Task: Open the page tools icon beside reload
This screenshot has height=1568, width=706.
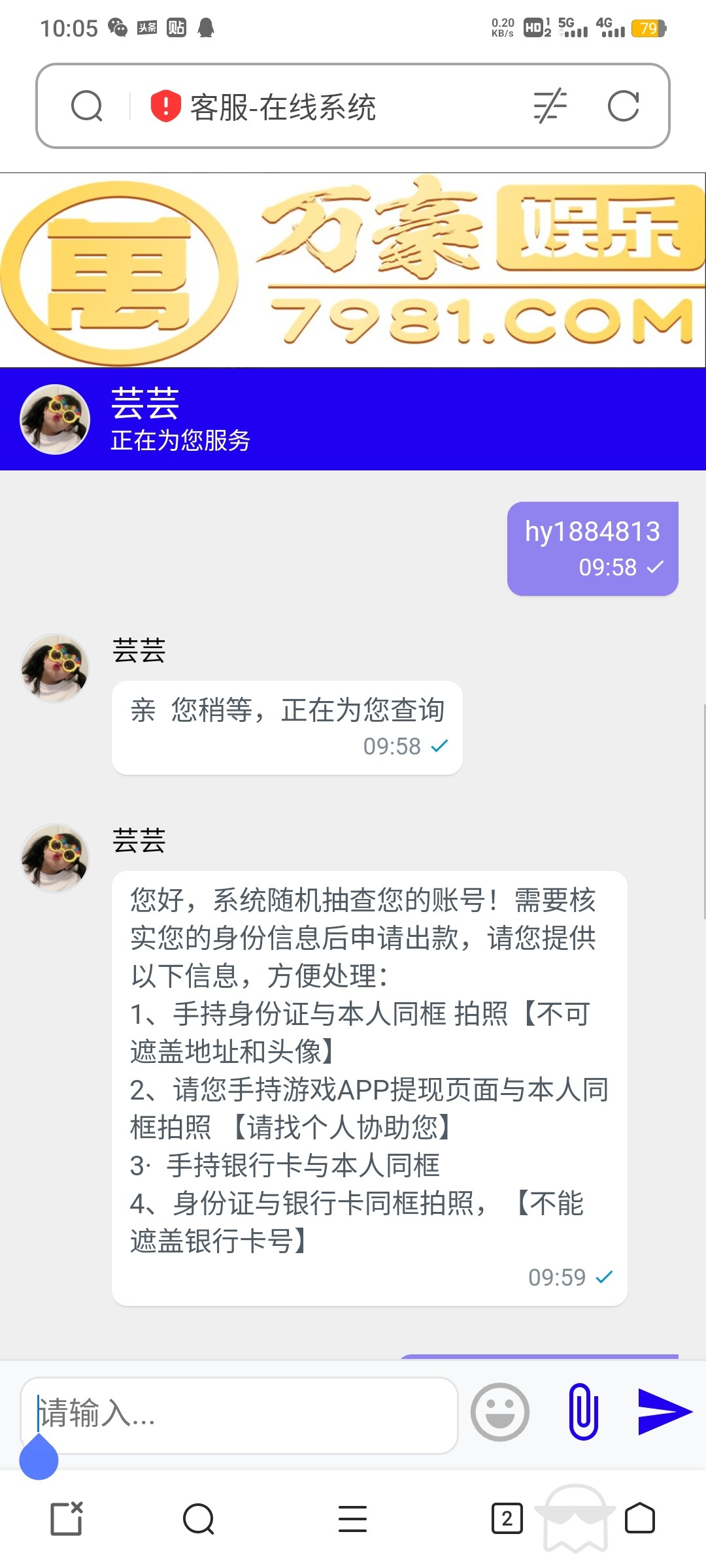Action: pyautogui.click(x=550, y=106)
